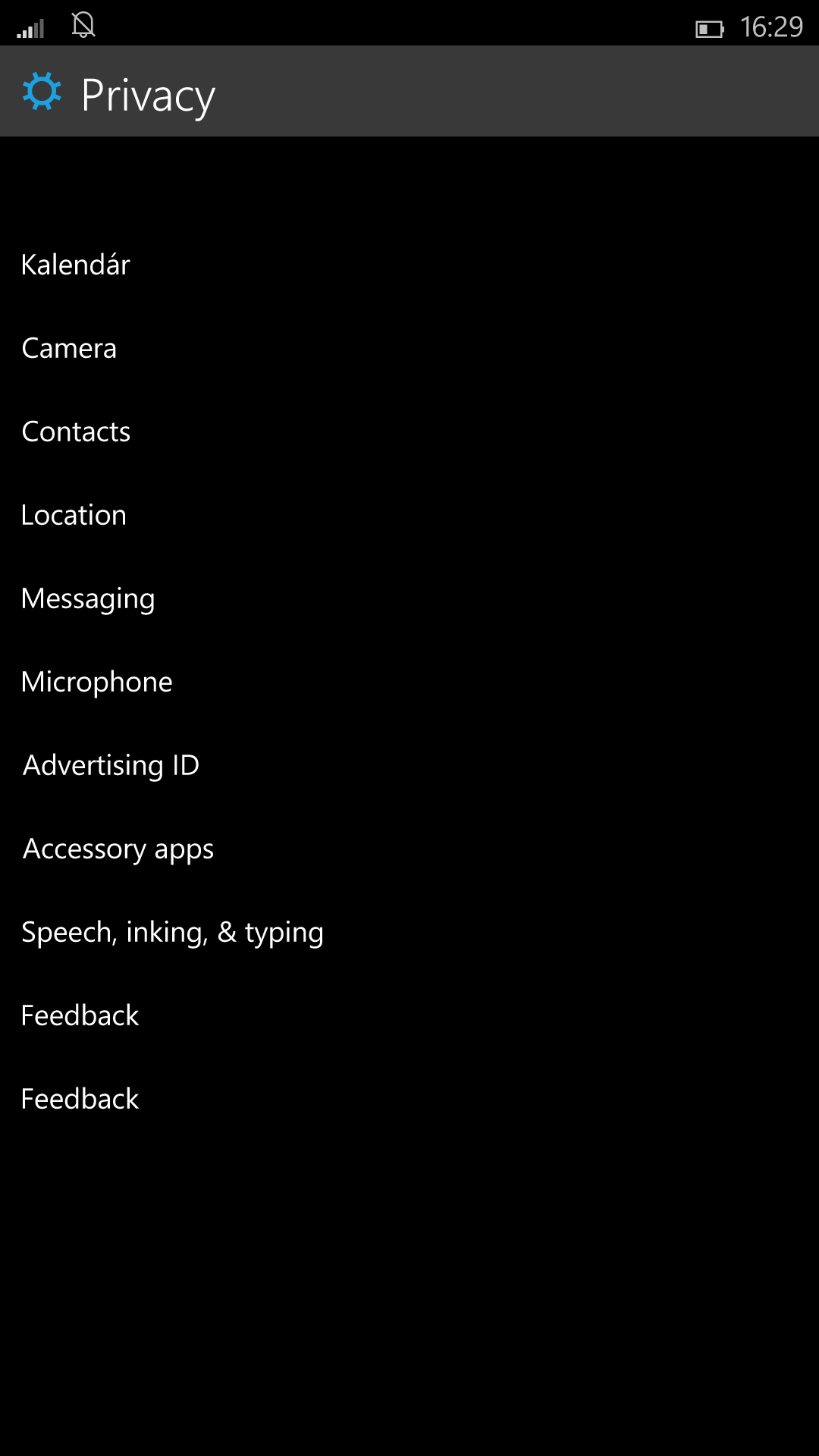Open Location privacy settings
This screenshot has height=1456, width=819.
[409, 515]
